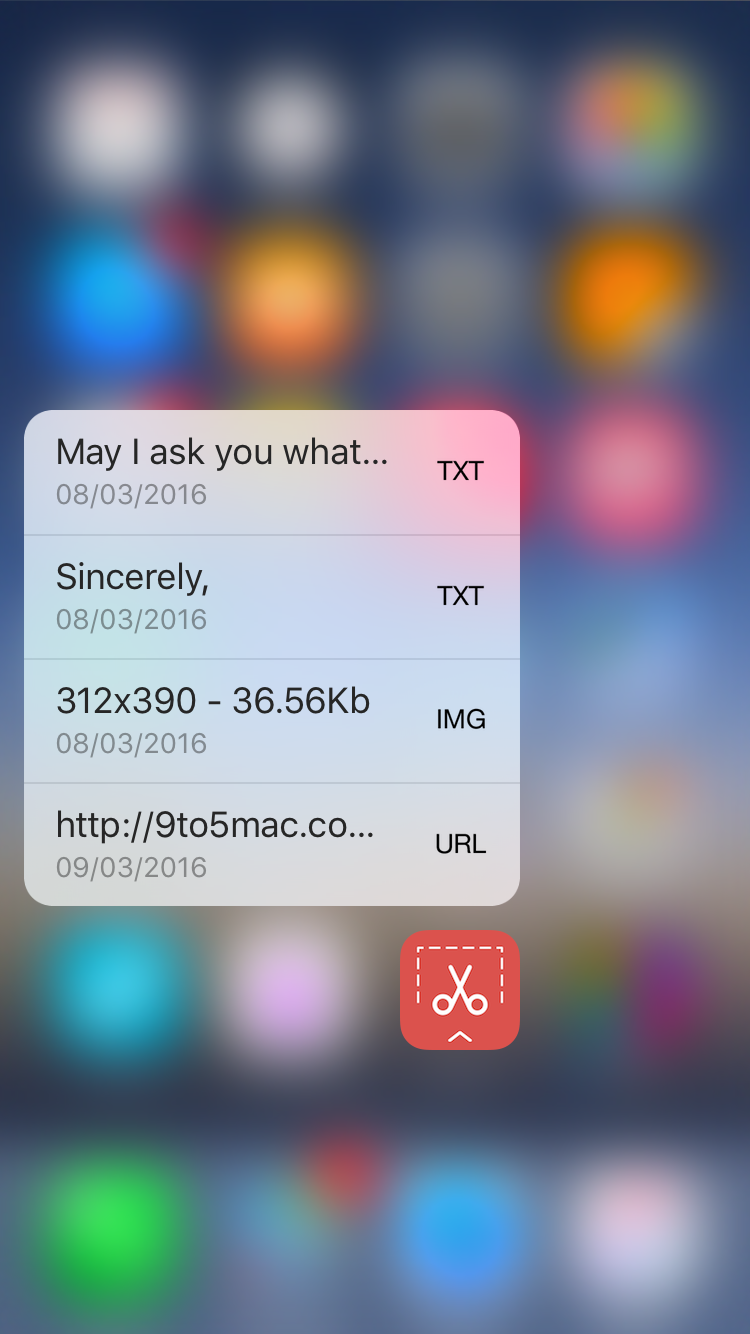Open the red scissors clipboard app icon
Image resolution: width=750 pixels, height=1334 pixels.
pyautogui.click(x=460, y=990)
